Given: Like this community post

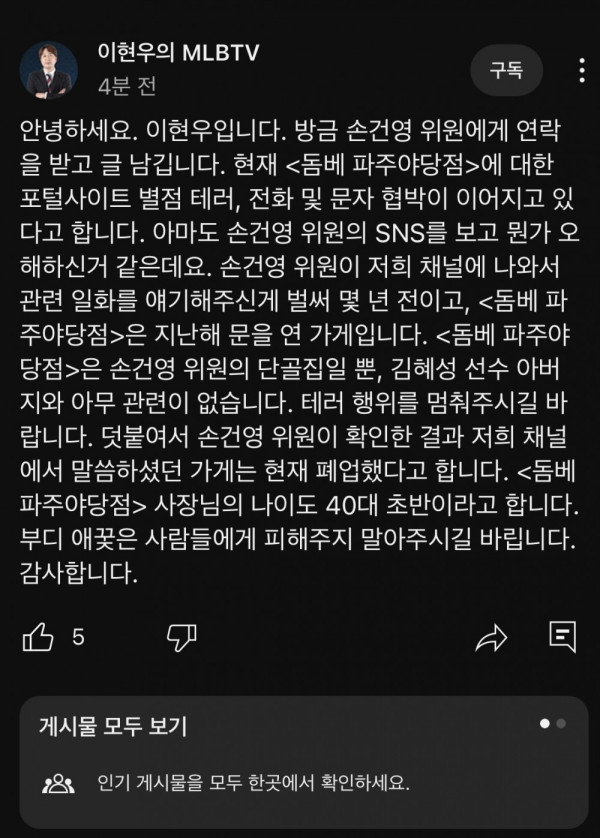Looking at the screenshot, I should tap(37, 635).
